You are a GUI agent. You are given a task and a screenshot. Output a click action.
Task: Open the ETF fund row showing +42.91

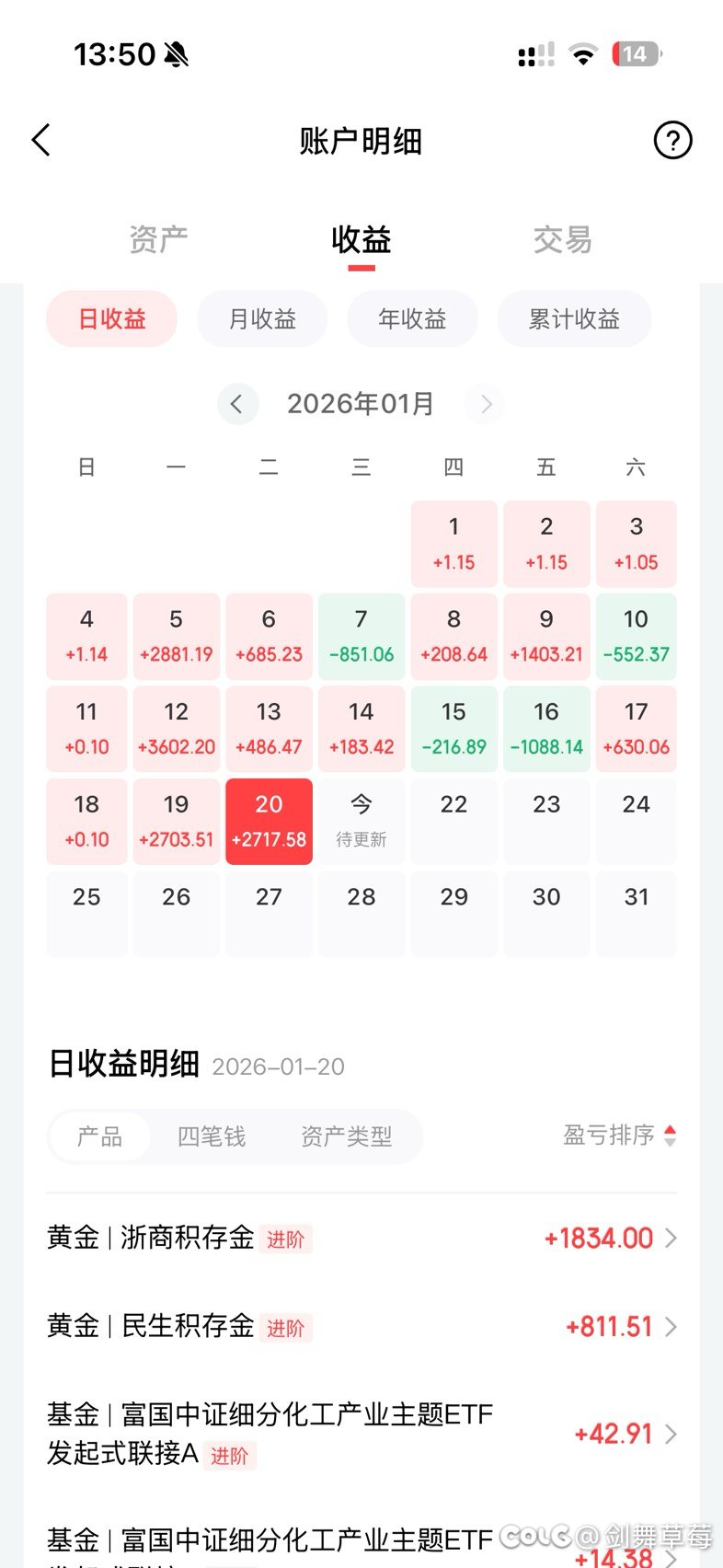click(x=361, y=1434)
